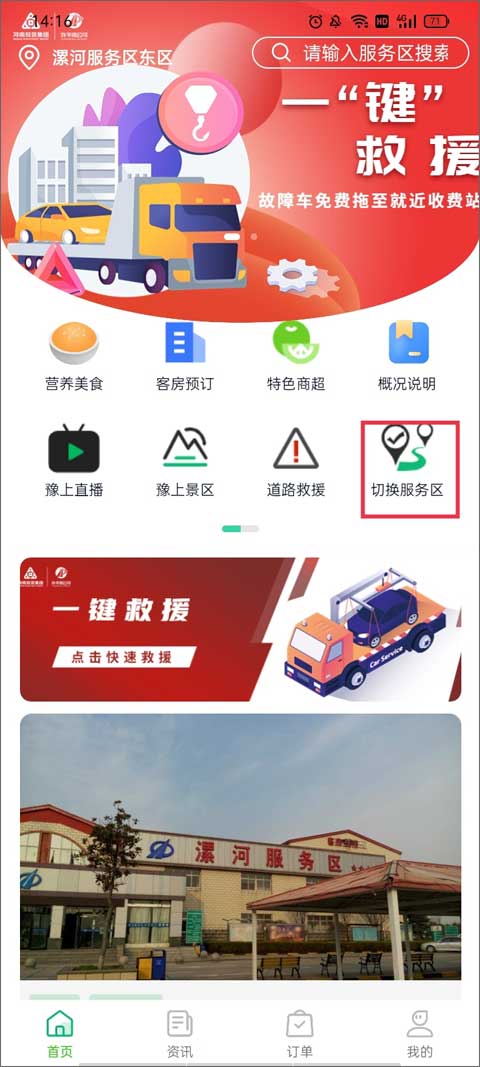This screenshot has height=1067, width=480.
Task: Open 客房预订
Action: (185, 357)
